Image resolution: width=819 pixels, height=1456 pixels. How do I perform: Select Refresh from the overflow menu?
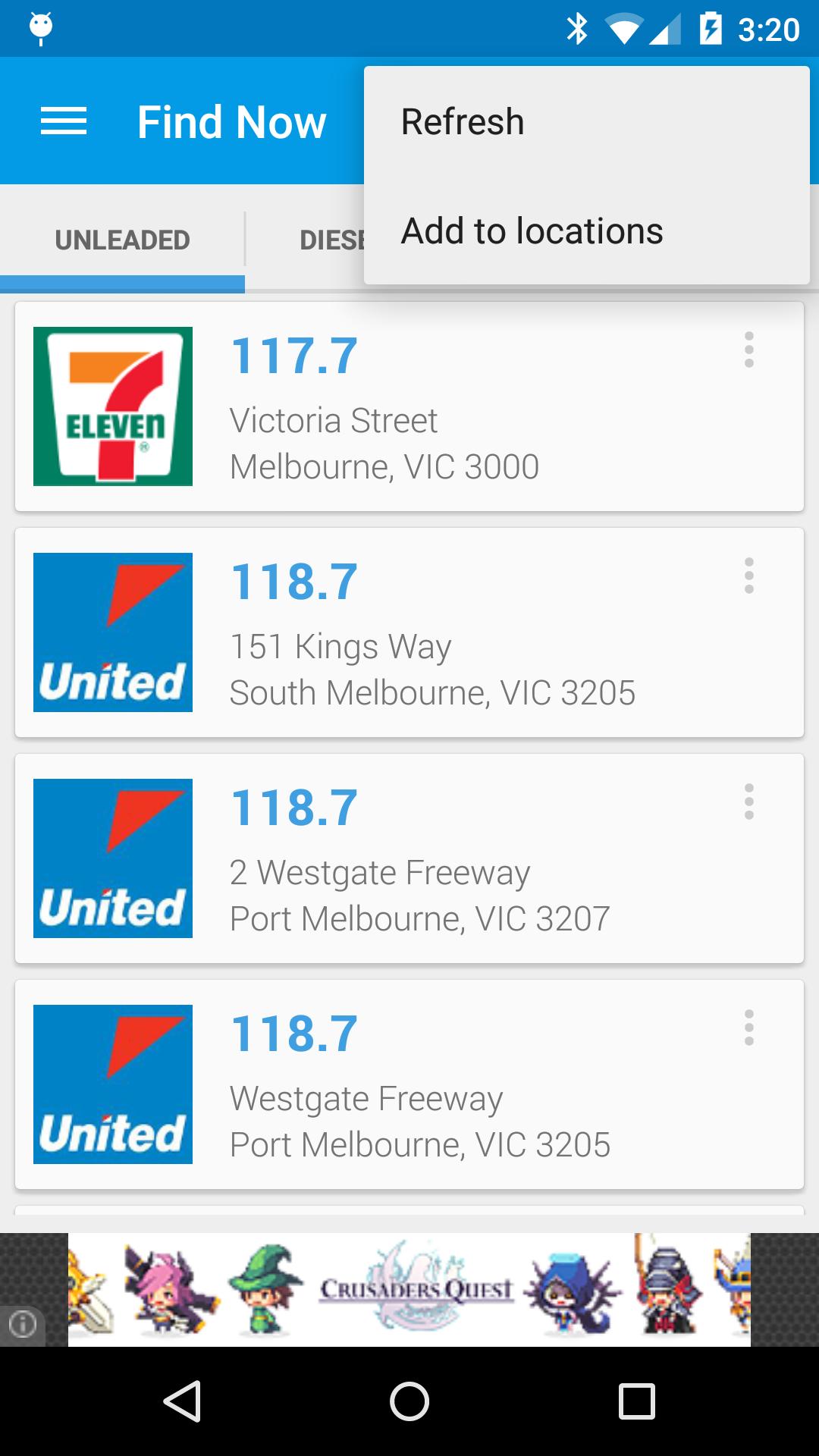point(461,120)
